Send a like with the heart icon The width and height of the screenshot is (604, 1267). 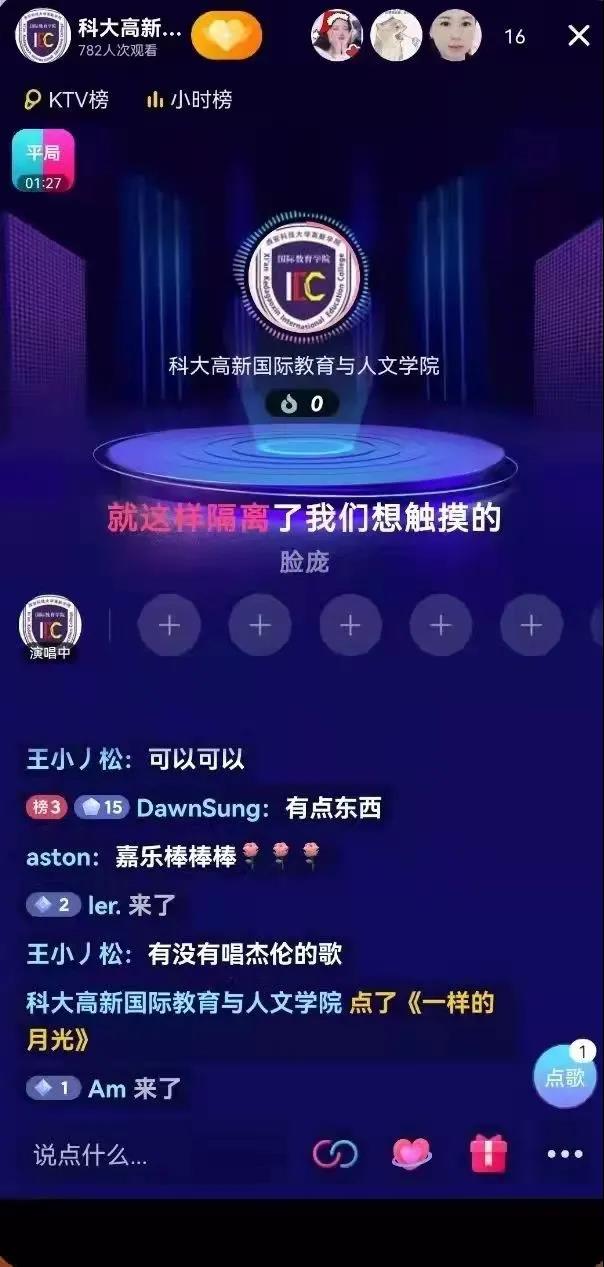click(411, 1154)
